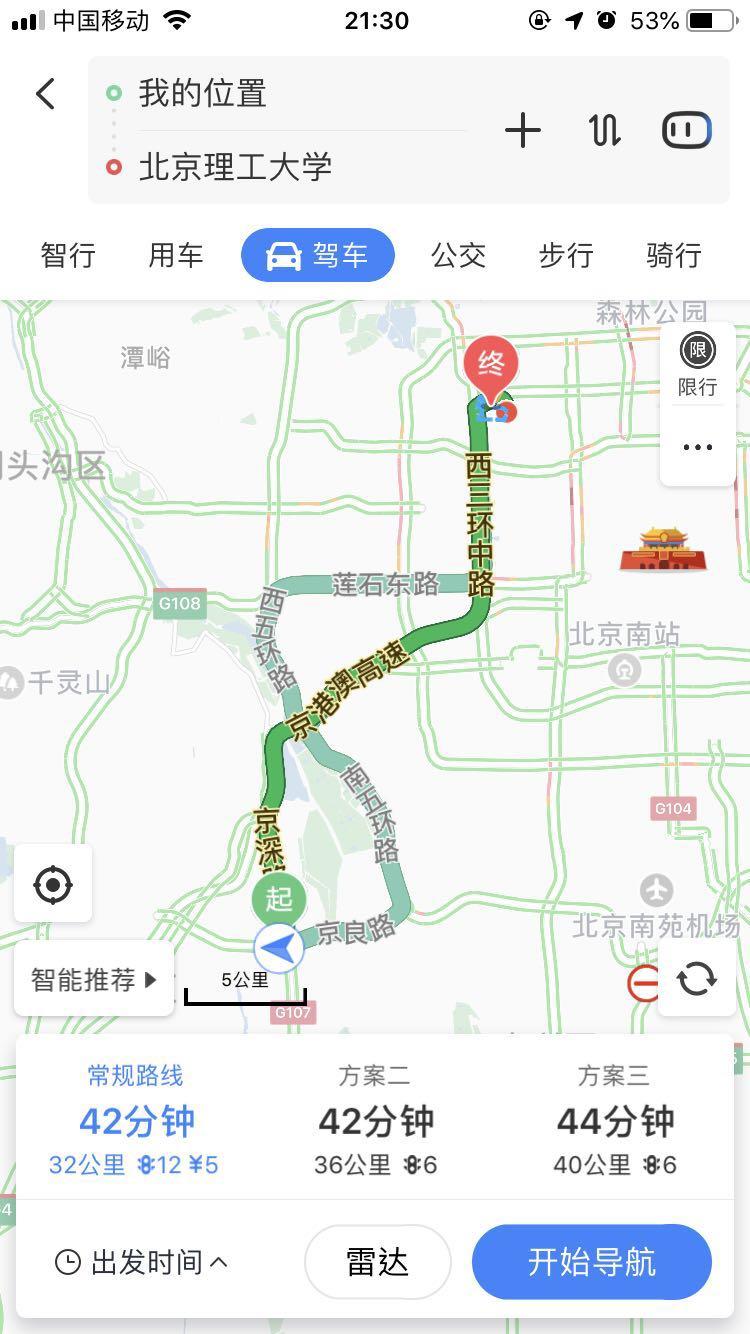Switch to the 智行 tab
750x1334 pixels.
tap(68, 256)
